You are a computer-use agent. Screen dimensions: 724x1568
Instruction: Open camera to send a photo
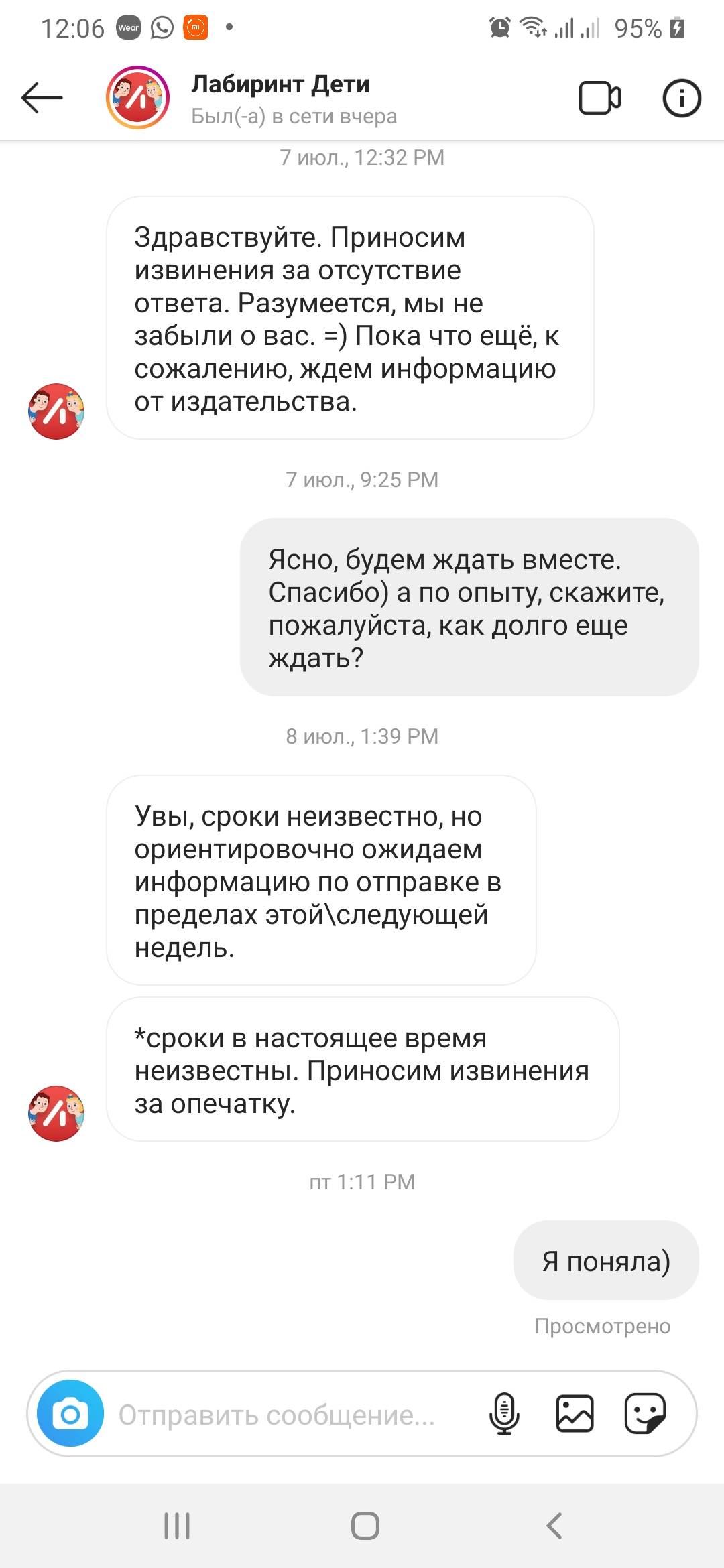70,1414
